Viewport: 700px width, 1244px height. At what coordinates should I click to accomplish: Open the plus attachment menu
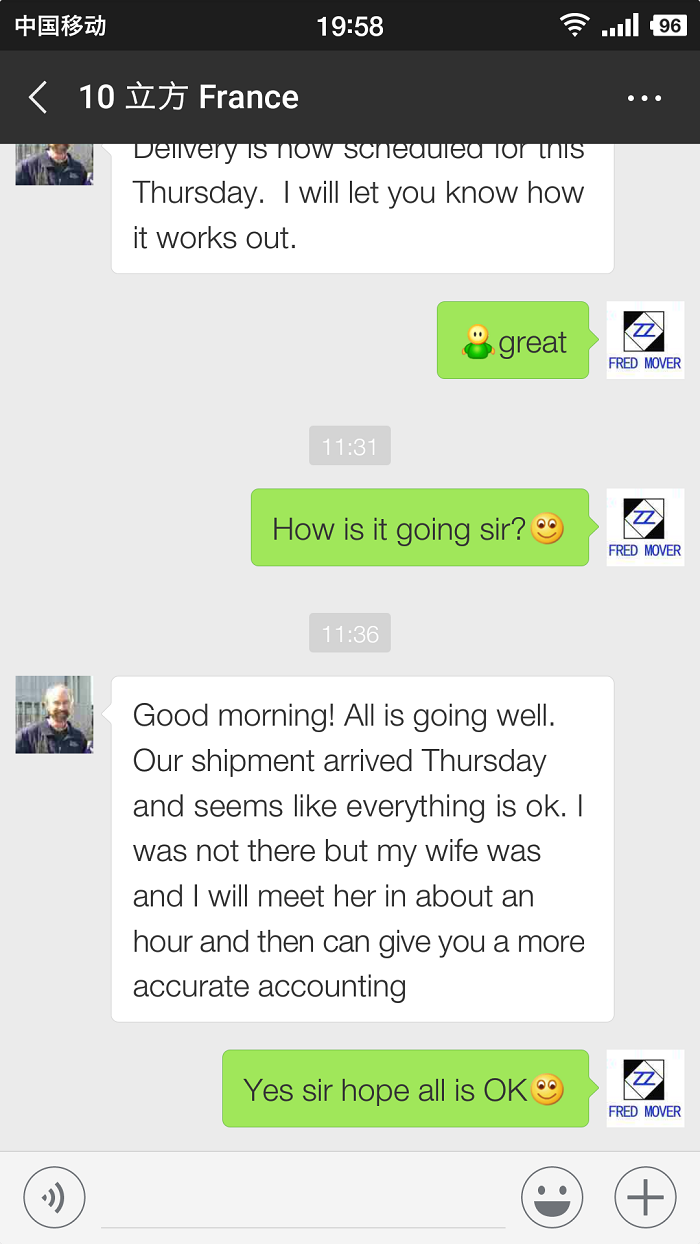pos(645,1197)
